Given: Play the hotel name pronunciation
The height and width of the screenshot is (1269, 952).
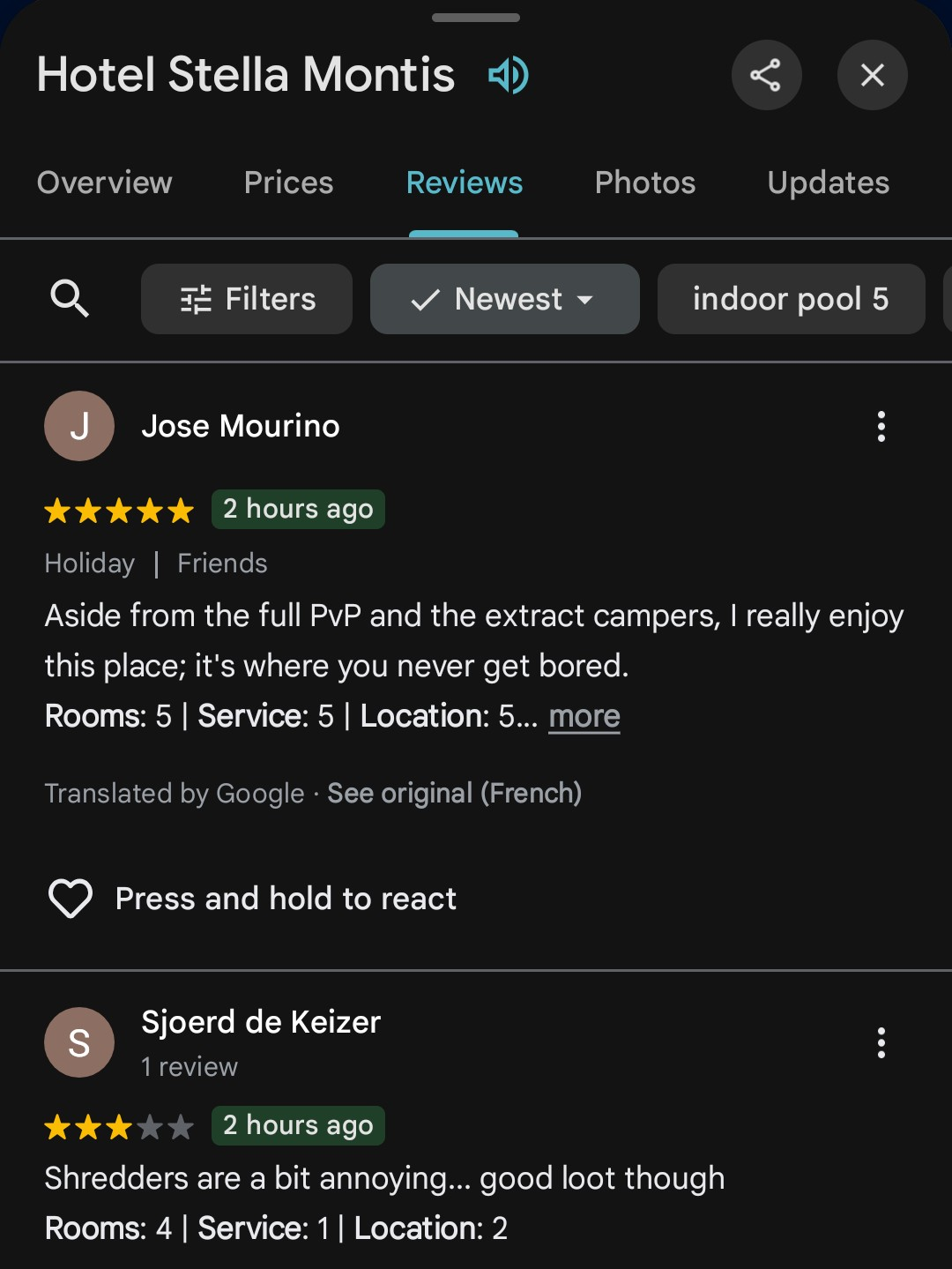Looking at the screenshot, I should pyautogui.click(x=509, y=75).
